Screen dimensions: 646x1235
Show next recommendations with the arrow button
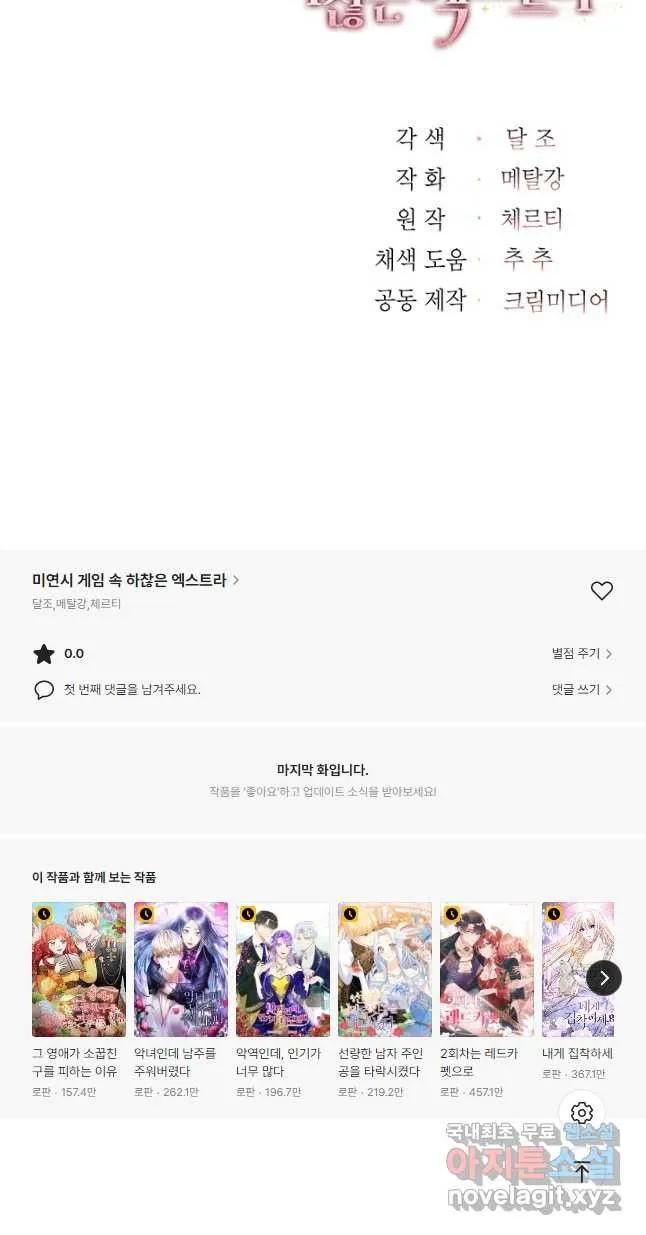[604, 978]
